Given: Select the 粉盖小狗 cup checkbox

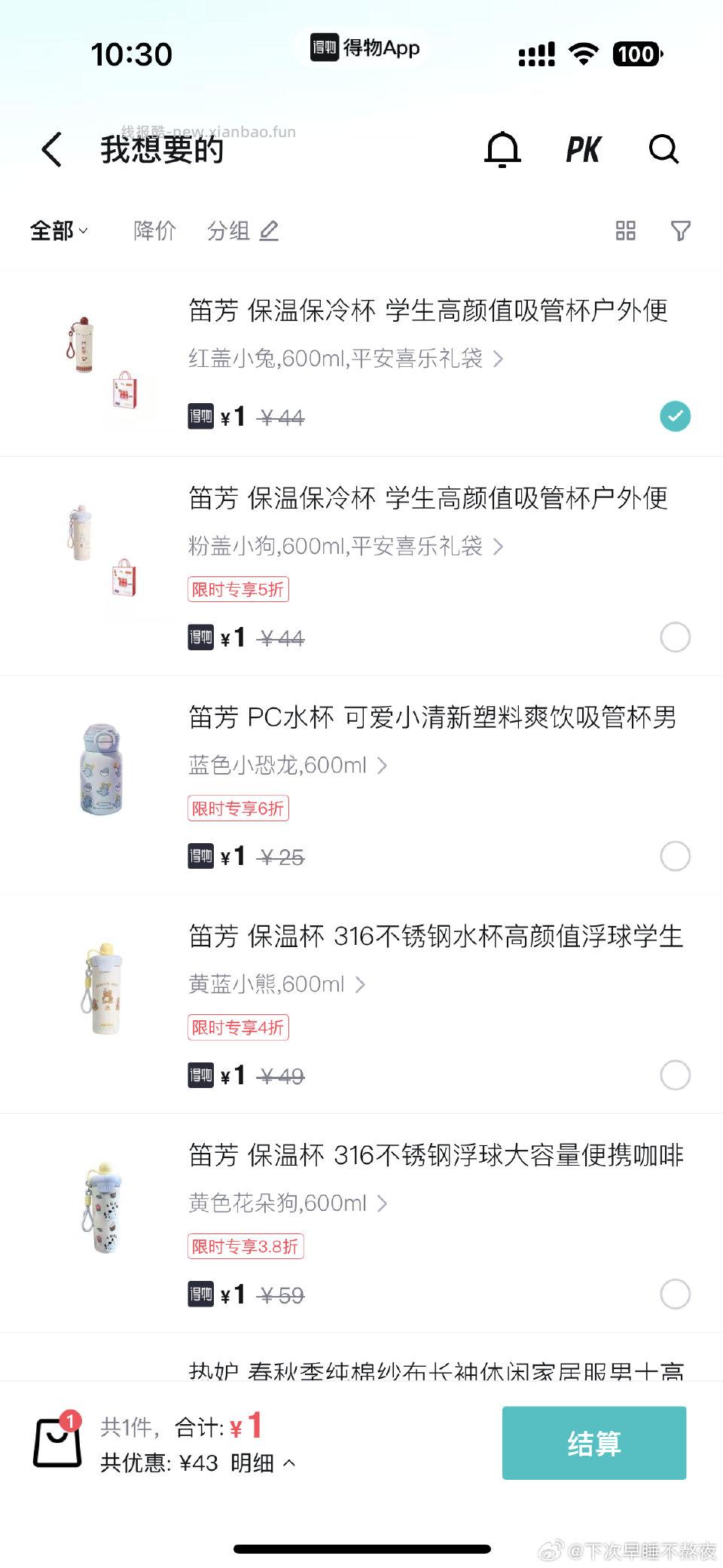Looking at the screenshot, I should pos(675,637).
